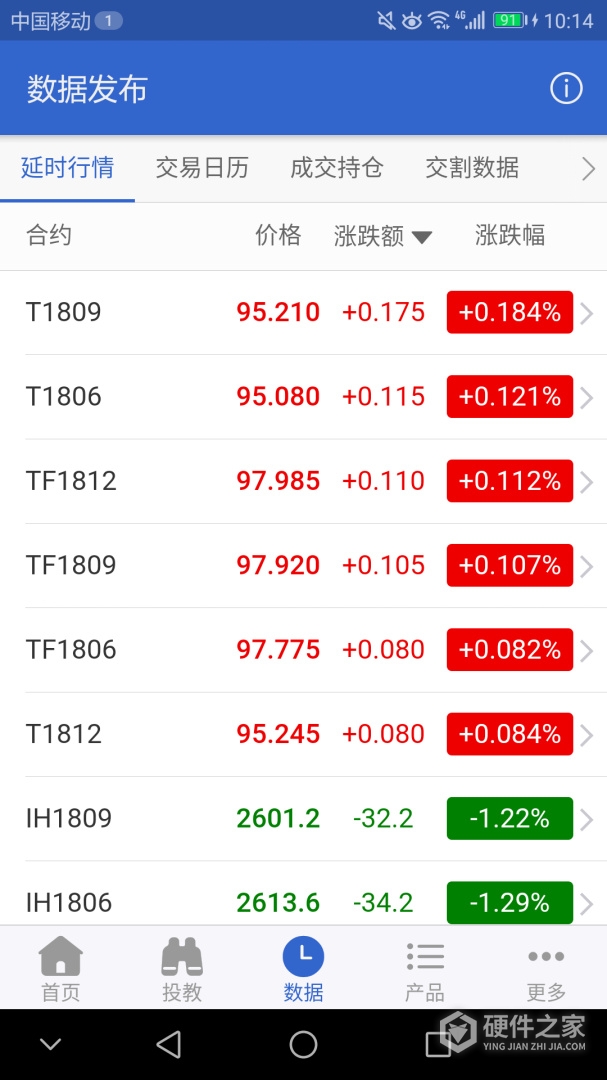This screenshot has height=1080, width=607.
Task: Open the 产品 tab
Action: (425, 968)
